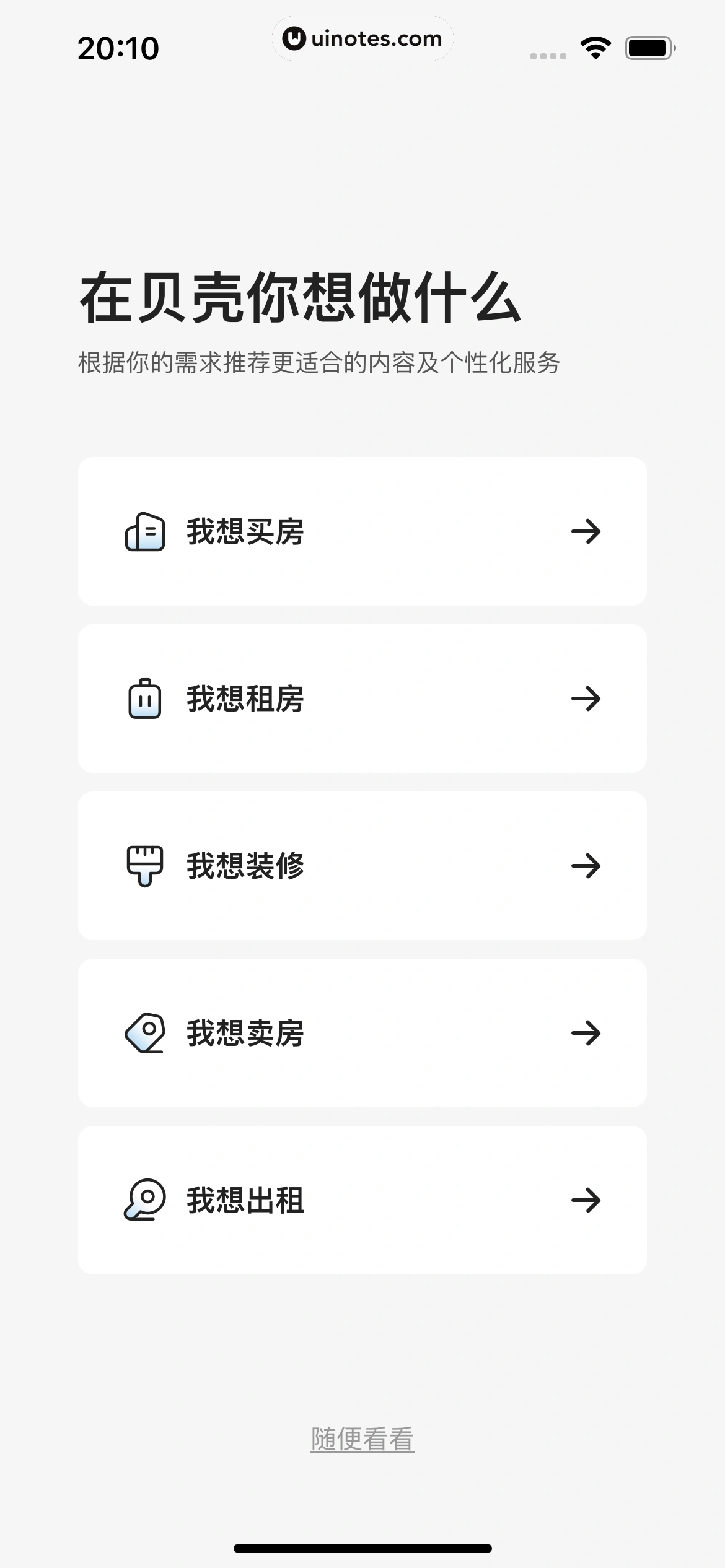
Task: Open the 我想装修 option
Action: [x=362, y=866]
